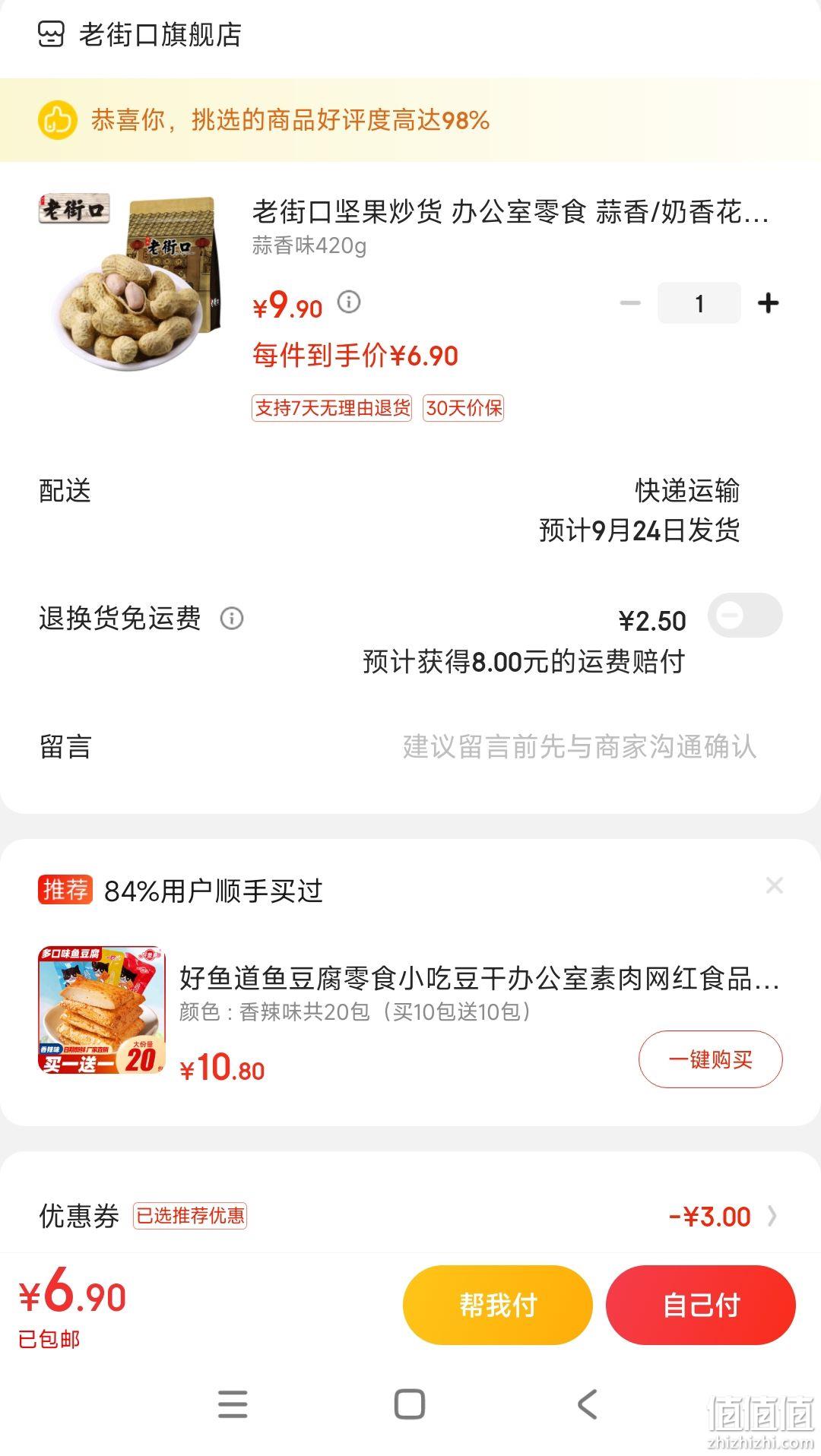Pay yourself with the 自己付 button
Screen dimensions: 821x1456
(x=701, y=1305)
